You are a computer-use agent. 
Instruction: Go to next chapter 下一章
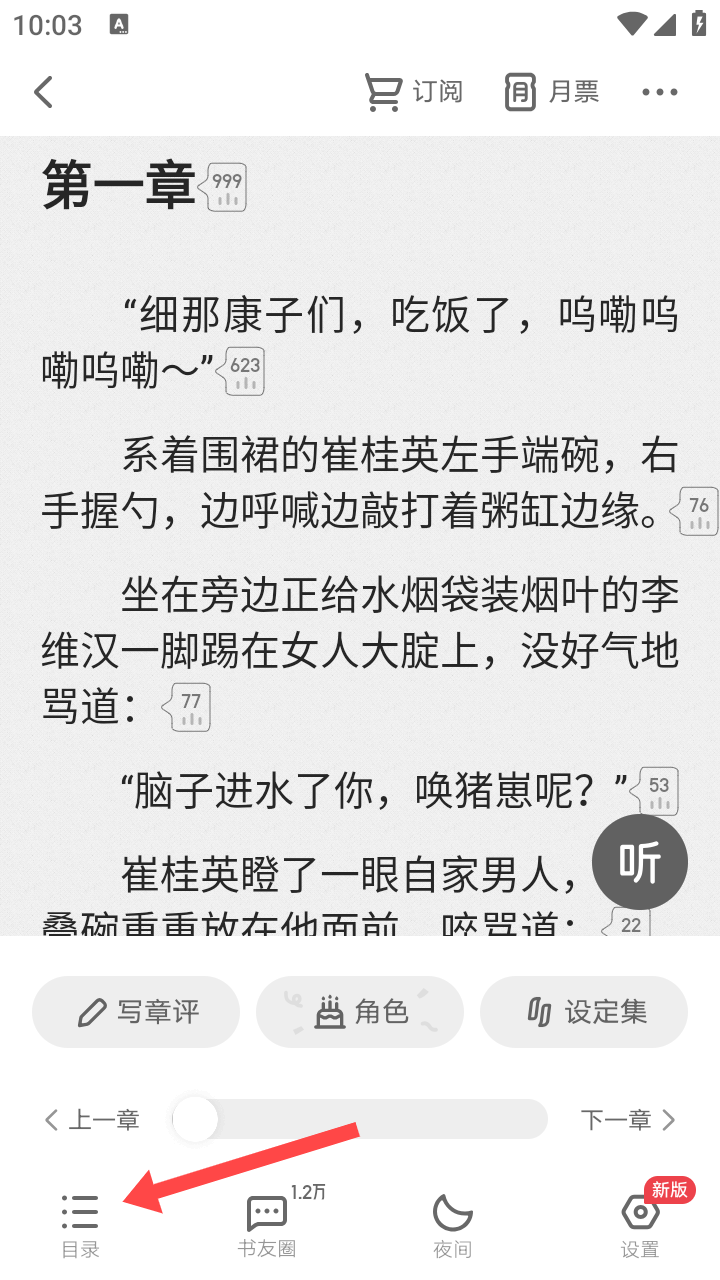click(x=628, y=1120)
